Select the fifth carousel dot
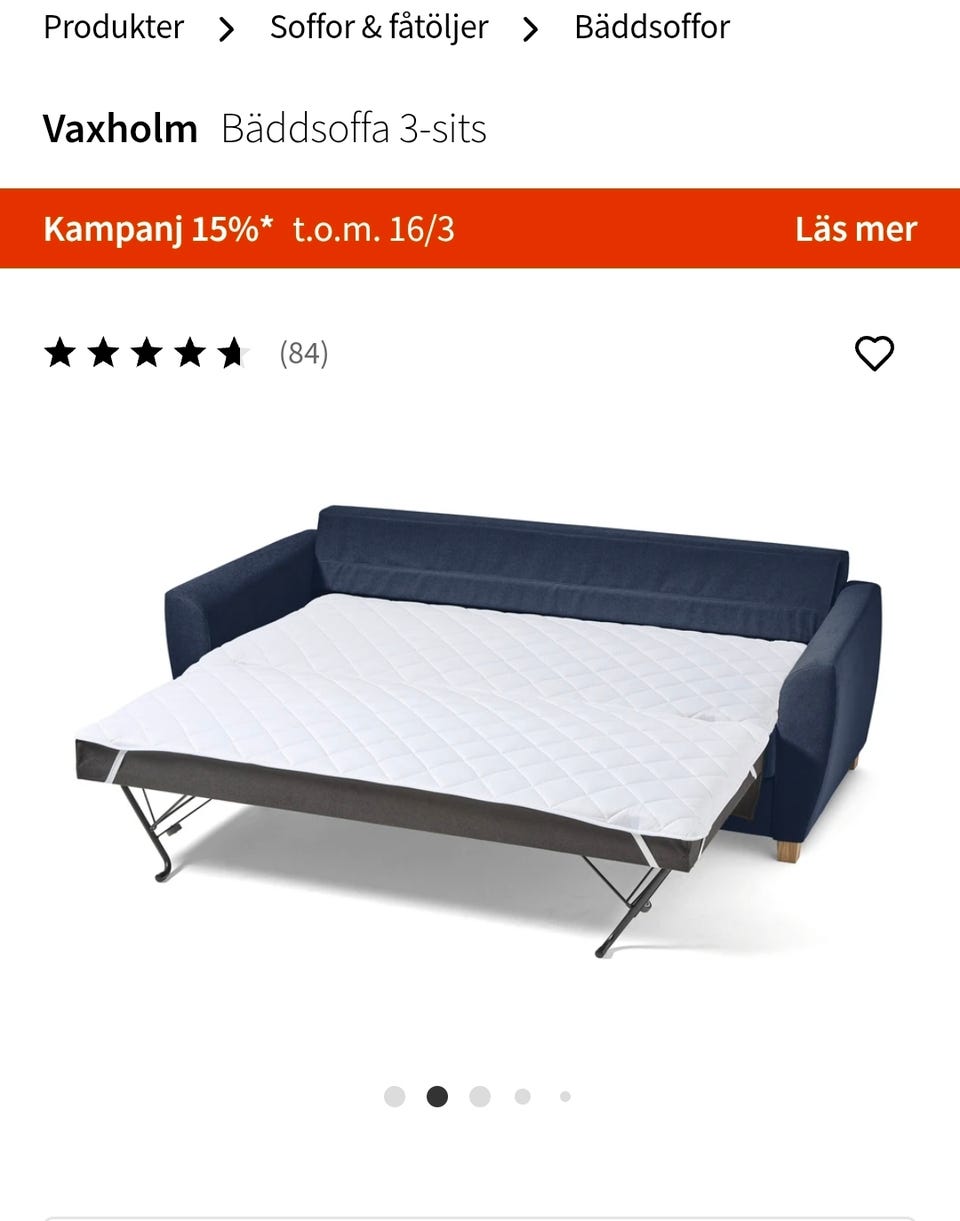The width and height of the screenshot is (960, 1221). pyautogui.click(x=563, y=1096)
